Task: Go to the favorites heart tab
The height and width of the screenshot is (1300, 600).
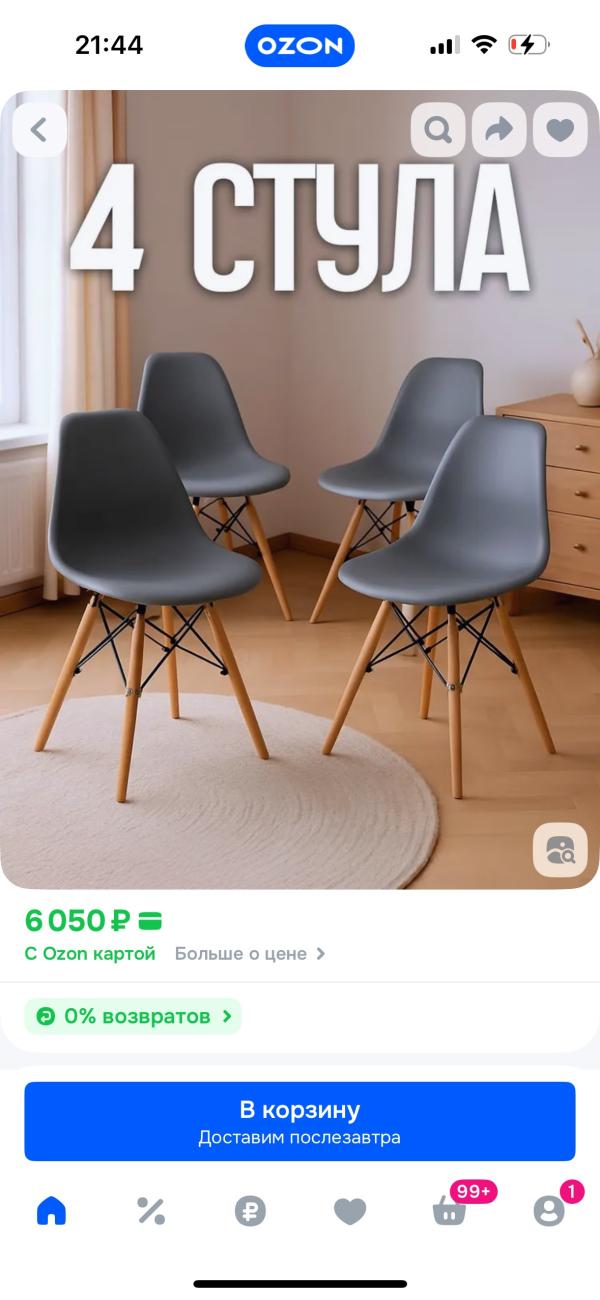Action: tap(350, 1211)
